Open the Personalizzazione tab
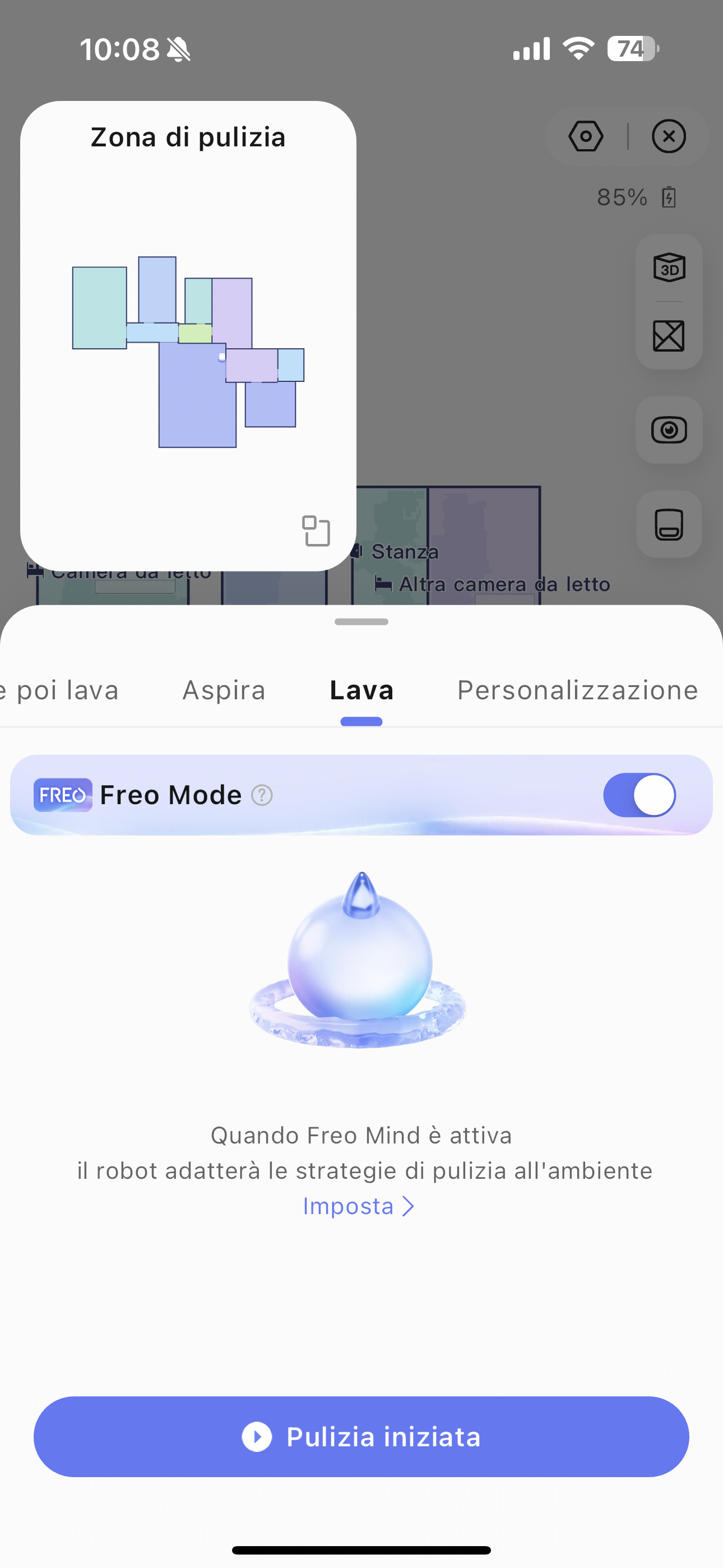This screenshot has width=723, height=1568. 577,690
